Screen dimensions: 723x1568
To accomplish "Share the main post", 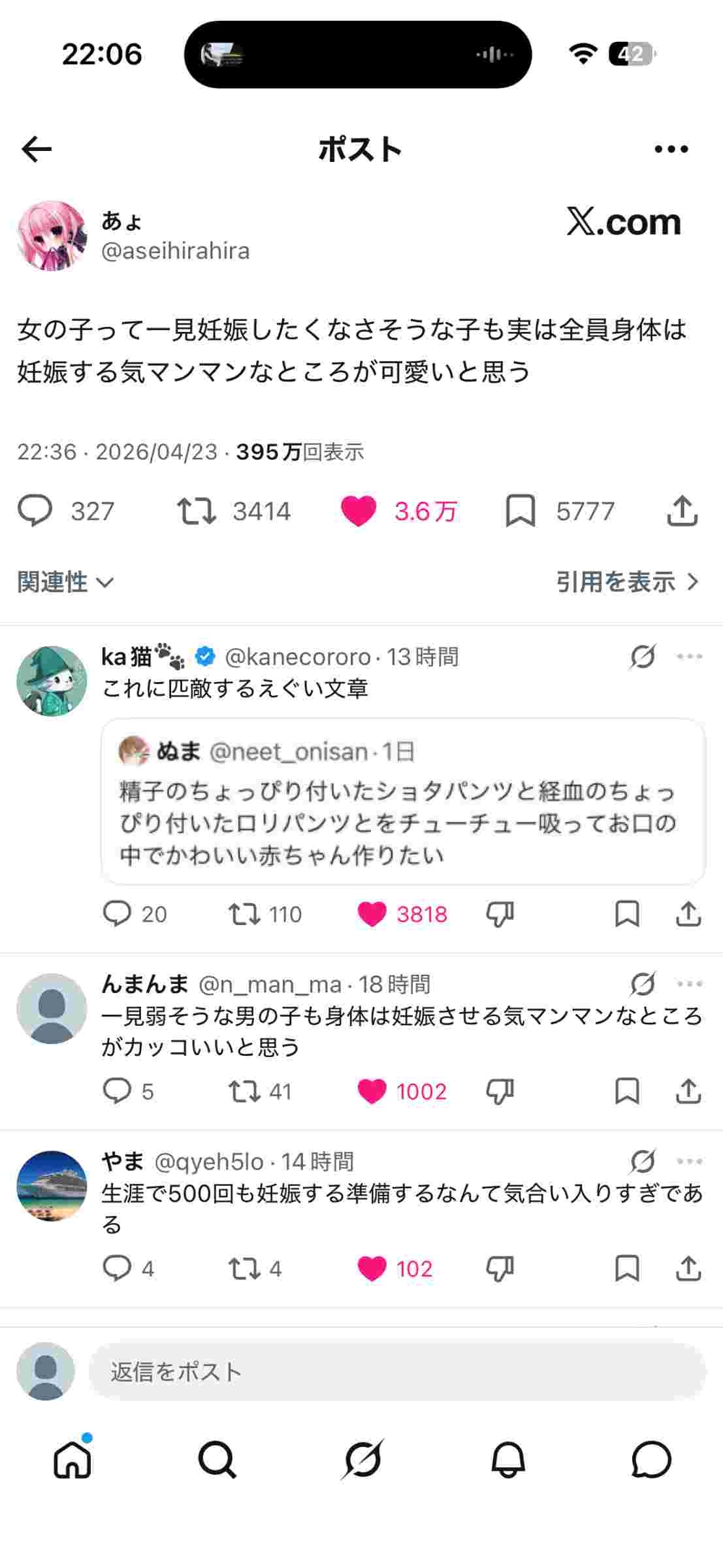I will point(683,511).
